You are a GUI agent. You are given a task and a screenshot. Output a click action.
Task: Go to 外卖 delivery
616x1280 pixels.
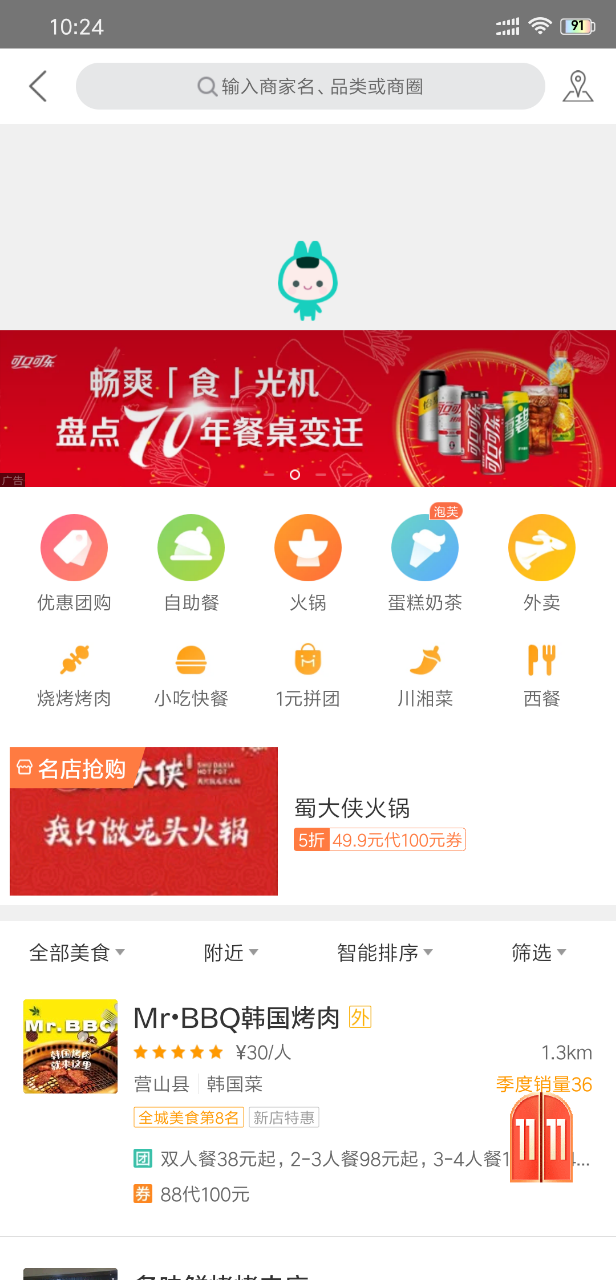pyautogui.click(x=542, y=562)
